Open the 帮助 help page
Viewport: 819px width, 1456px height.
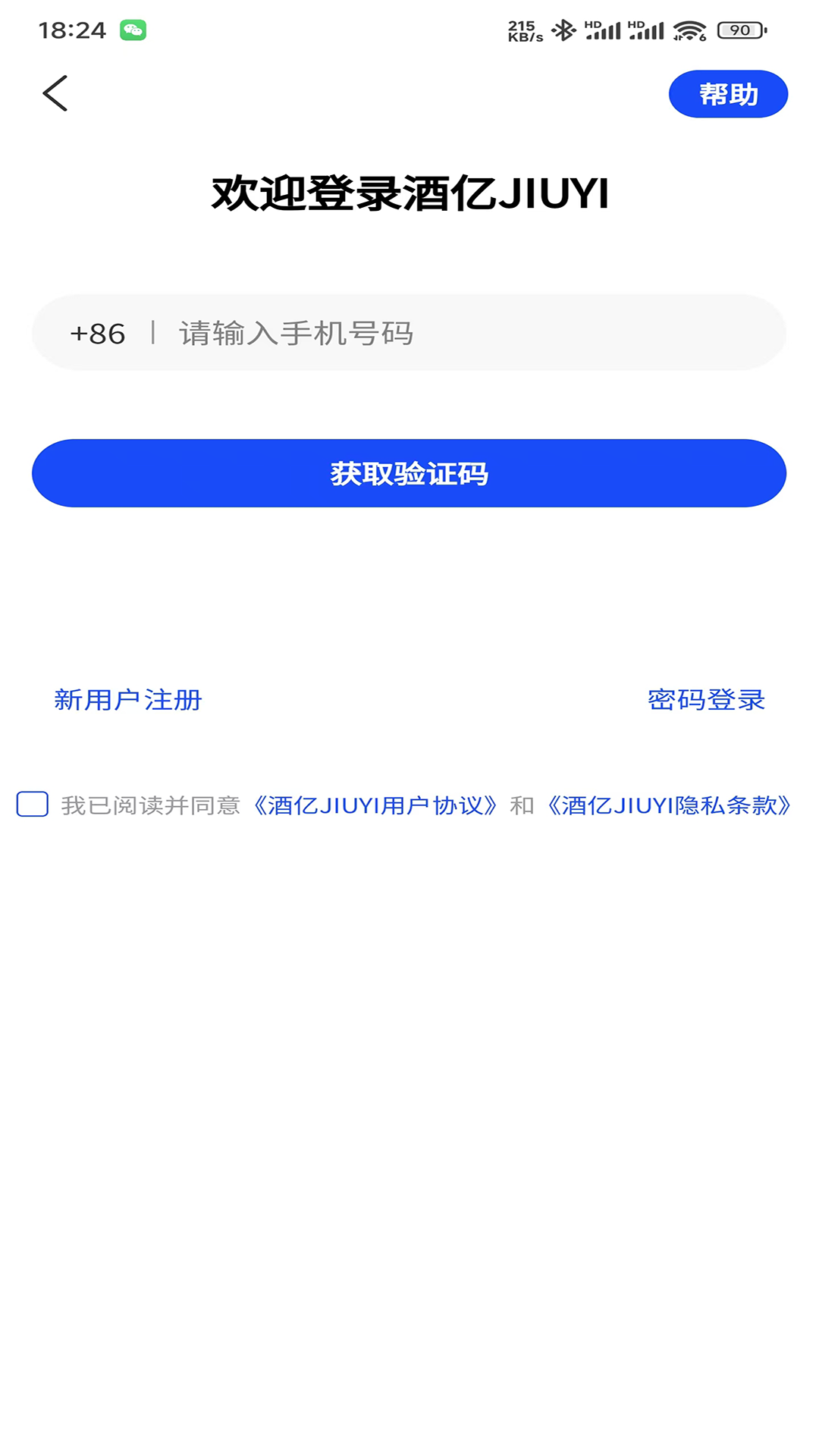tap(728, 93)
